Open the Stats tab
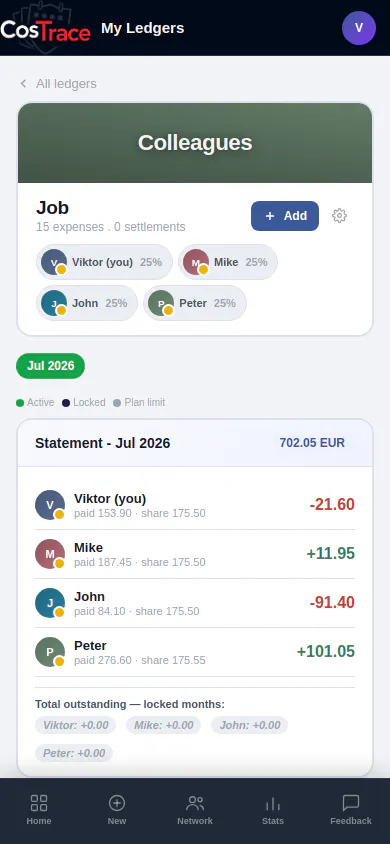The image size is (390, 844). click(x=273, y=810)
